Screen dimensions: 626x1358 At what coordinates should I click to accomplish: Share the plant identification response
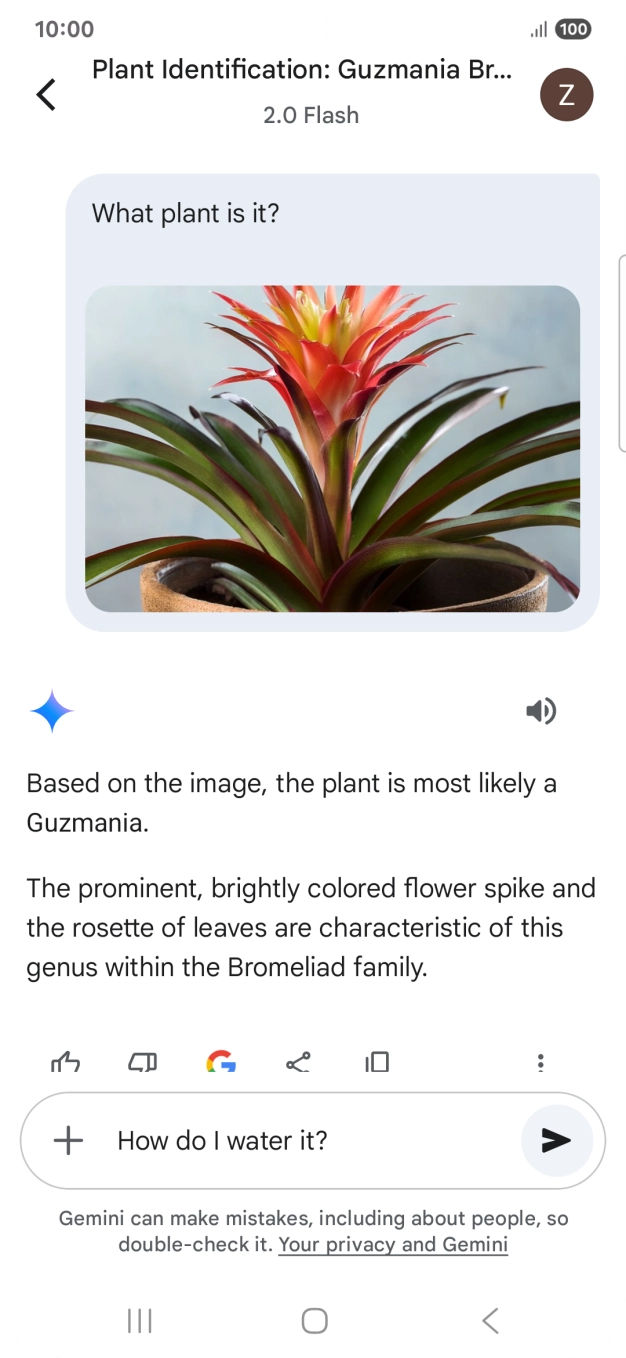tap(298, 1062)
